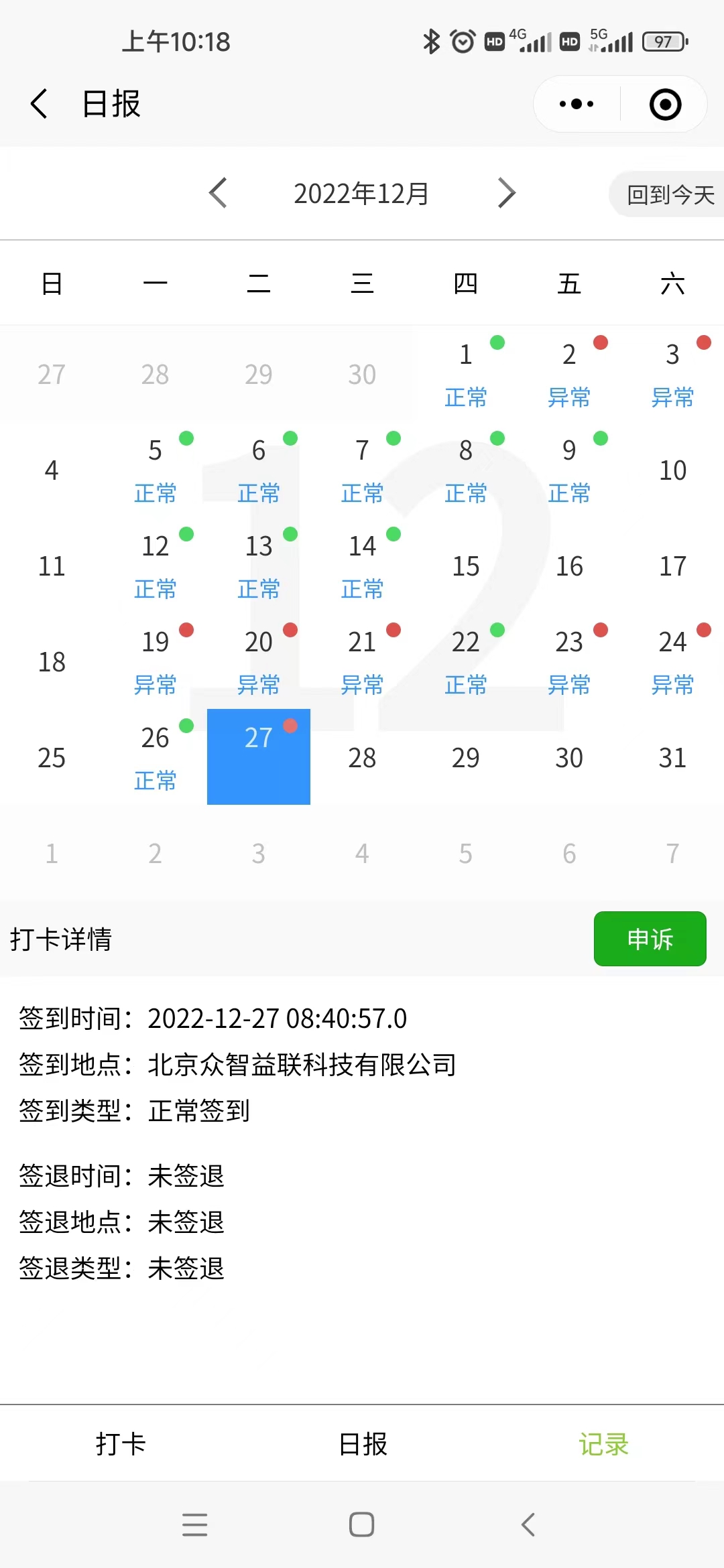Select December 19 marked 异常
The image size is (724, 1568).
[x=155, y=661]
